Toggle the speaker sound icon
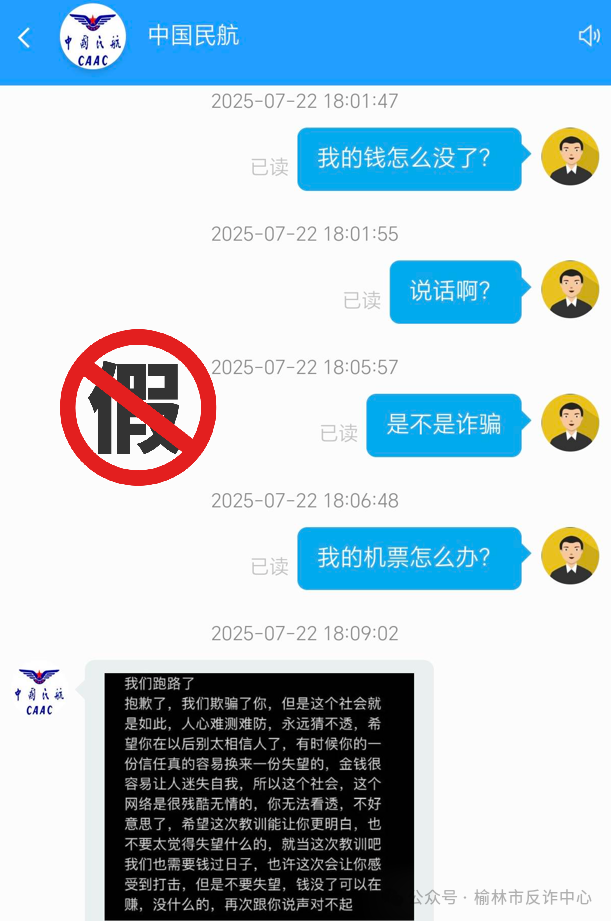This screenshot has width=611, height=921. point(589,36)
